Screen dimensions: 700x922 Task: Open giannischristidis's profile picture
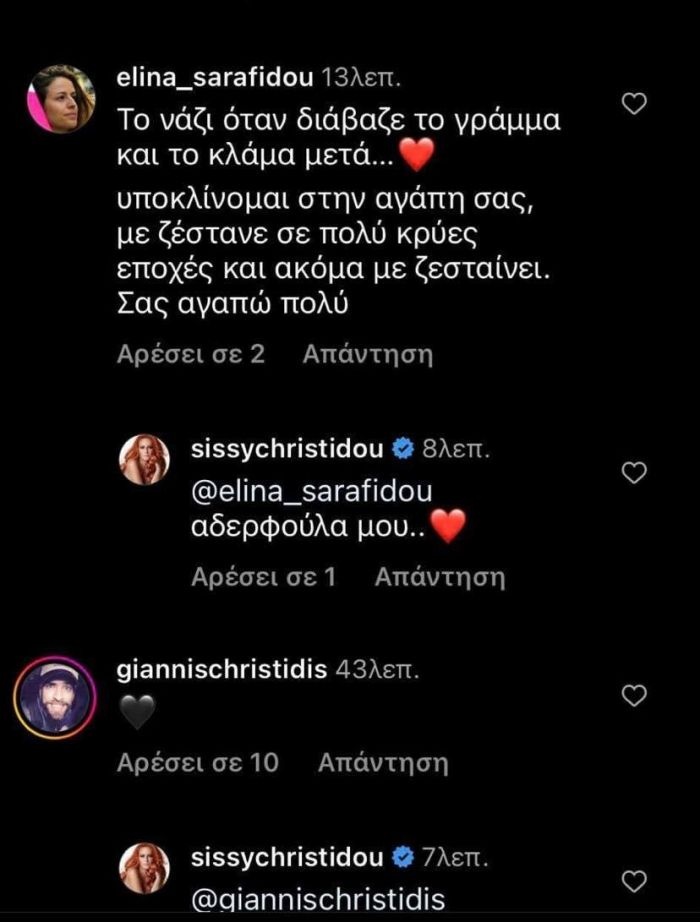point(55,696)
